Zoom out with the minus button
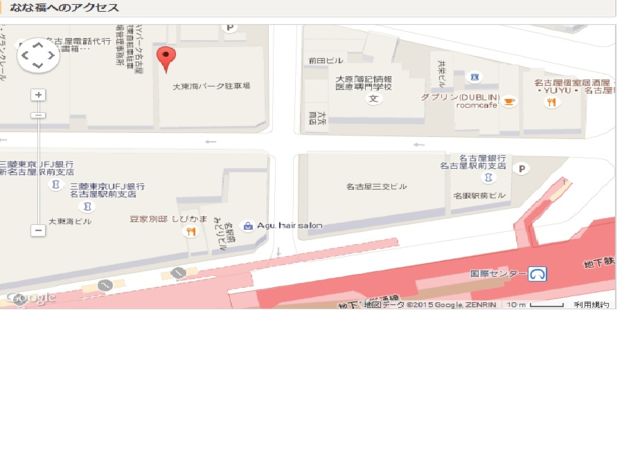This screenshot has height=467, width=640. (x=38, y=230)
